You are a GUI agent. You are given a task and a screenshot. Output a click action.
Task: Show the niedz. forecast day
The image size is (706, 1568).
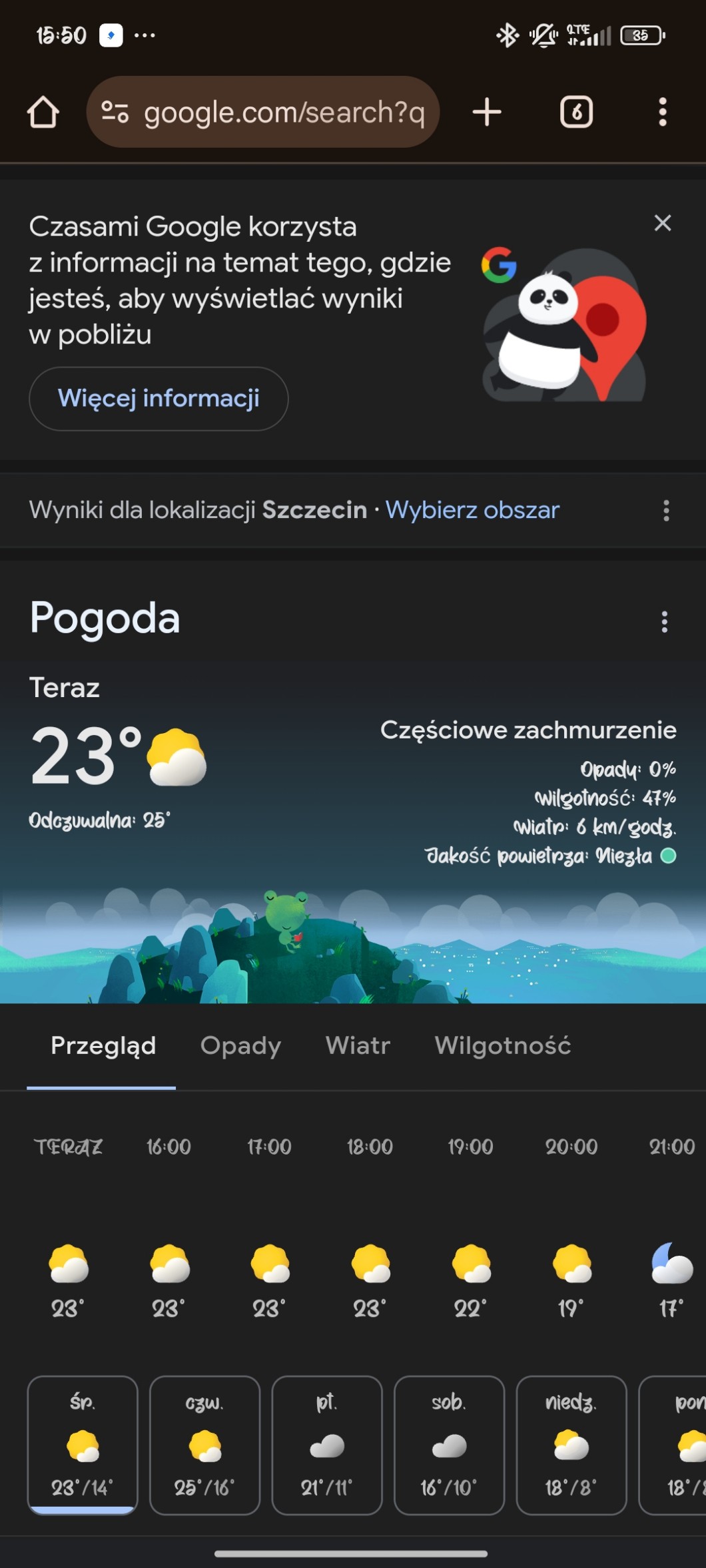pos(571,1445)
